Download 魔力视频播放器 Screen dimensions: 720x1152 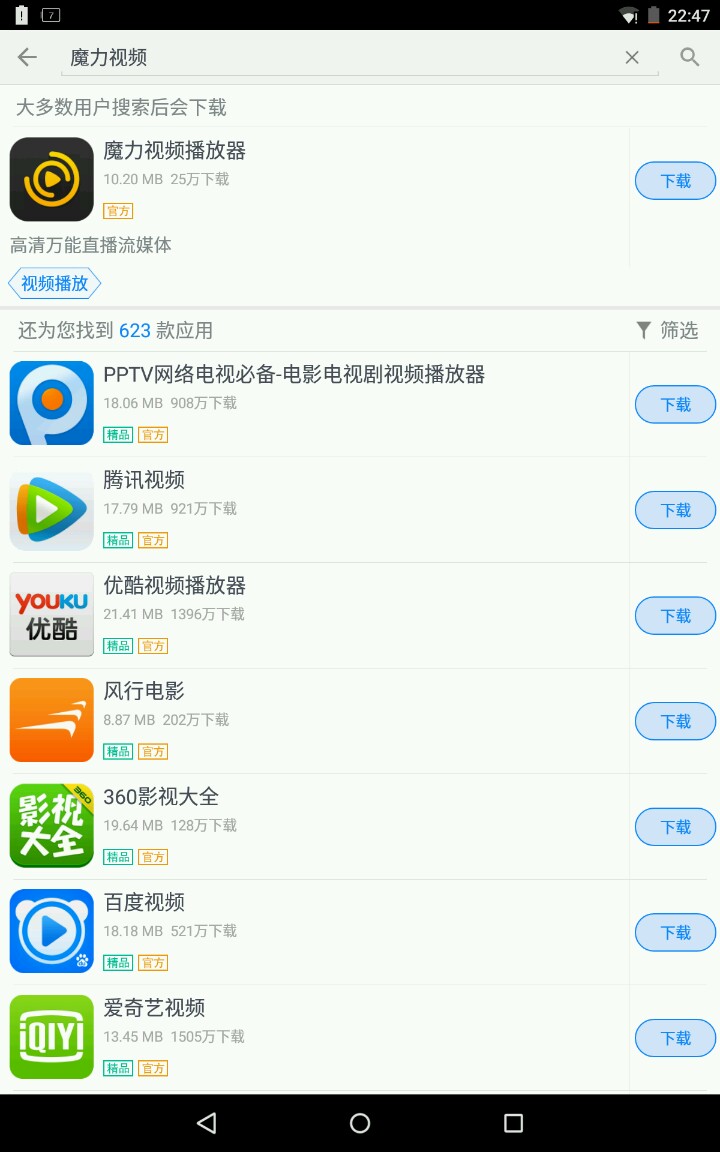click(x=675, y=181)
